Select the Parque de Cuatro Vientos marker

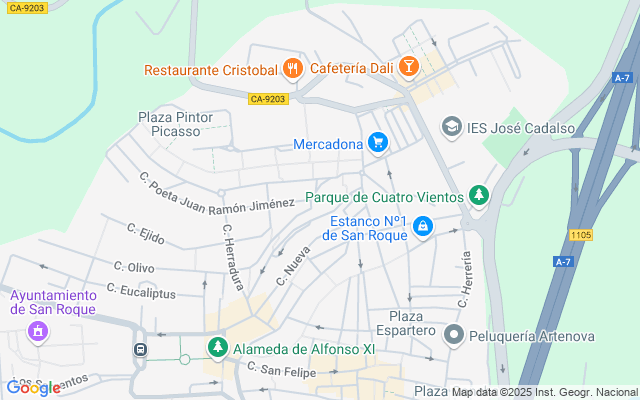[479, 195]
